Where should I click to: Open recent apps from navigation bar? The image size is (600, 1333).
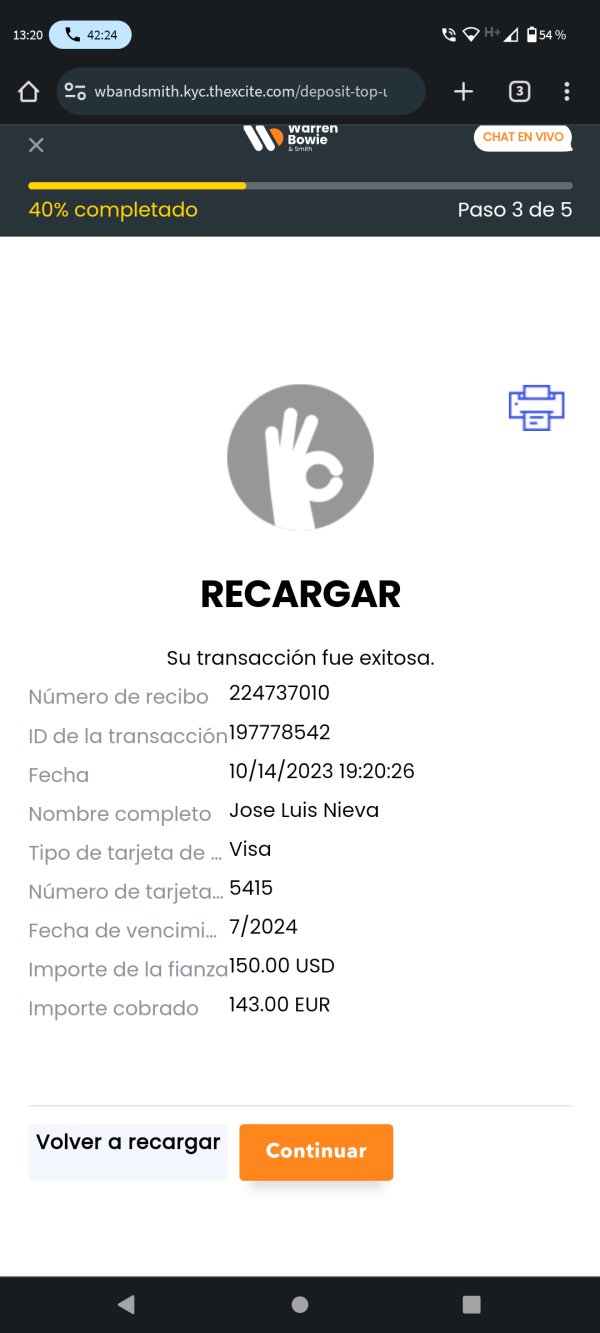pos(472,1304)
